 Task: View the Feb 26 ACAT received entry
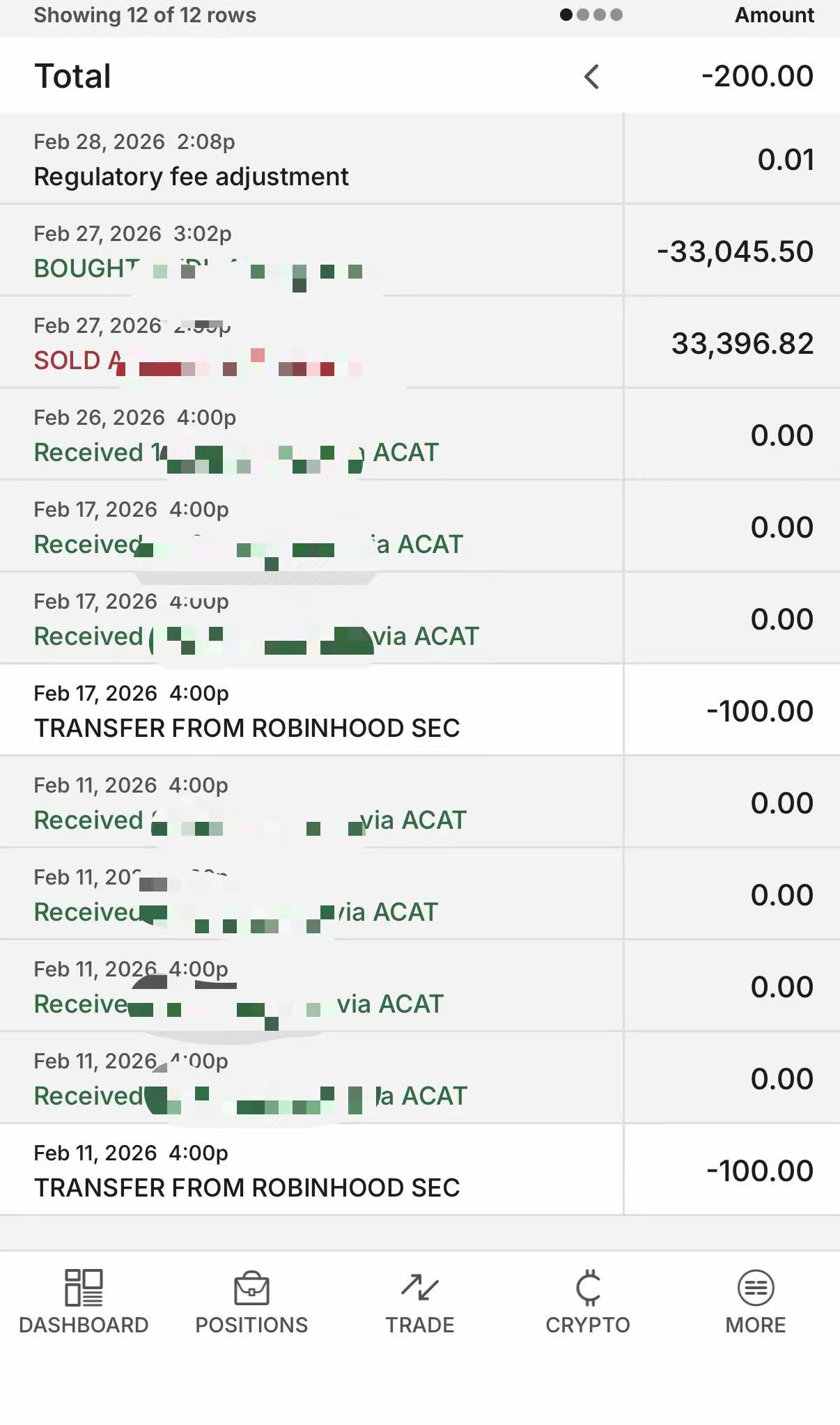[311, 435]
